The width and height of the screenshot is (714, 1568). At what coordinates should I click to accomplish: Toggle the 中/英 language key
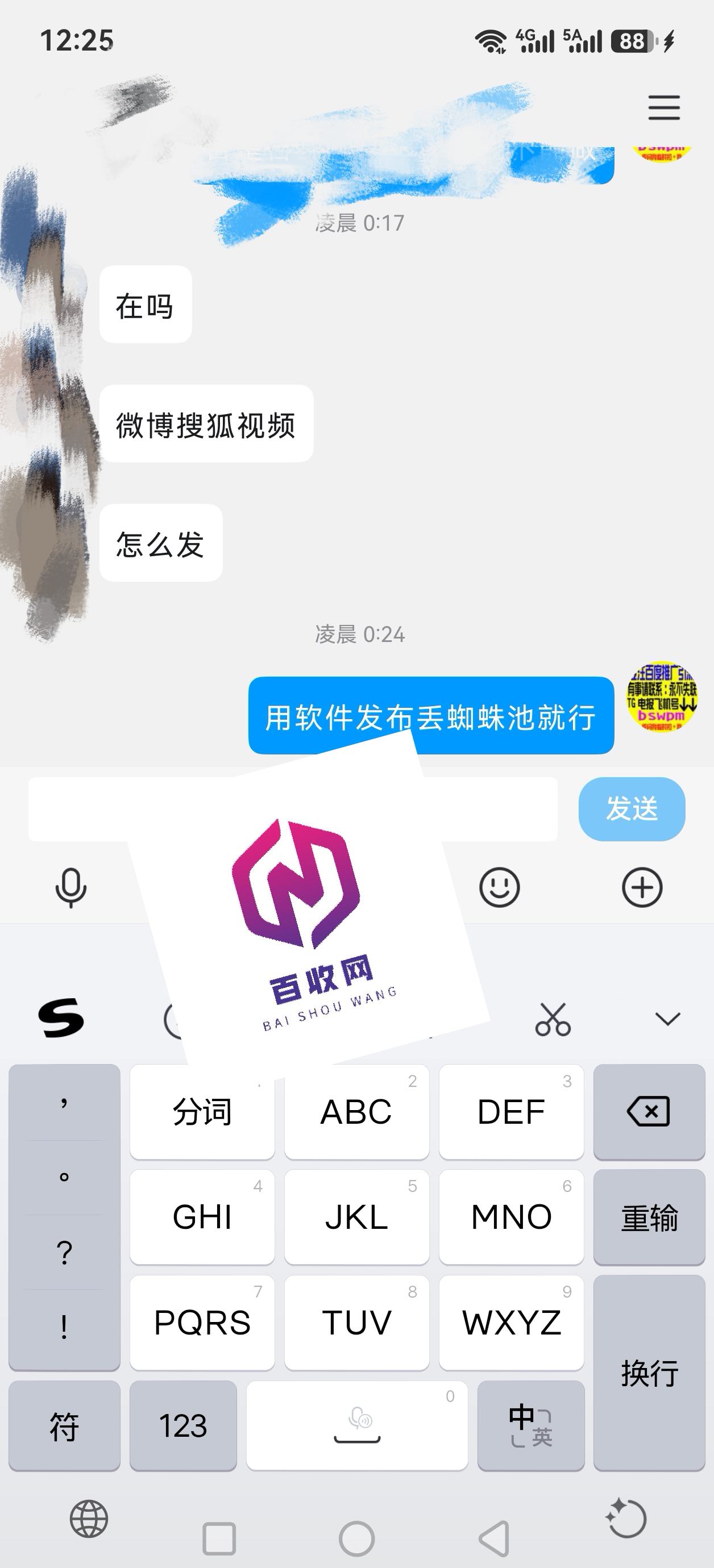click(530, 1425)
